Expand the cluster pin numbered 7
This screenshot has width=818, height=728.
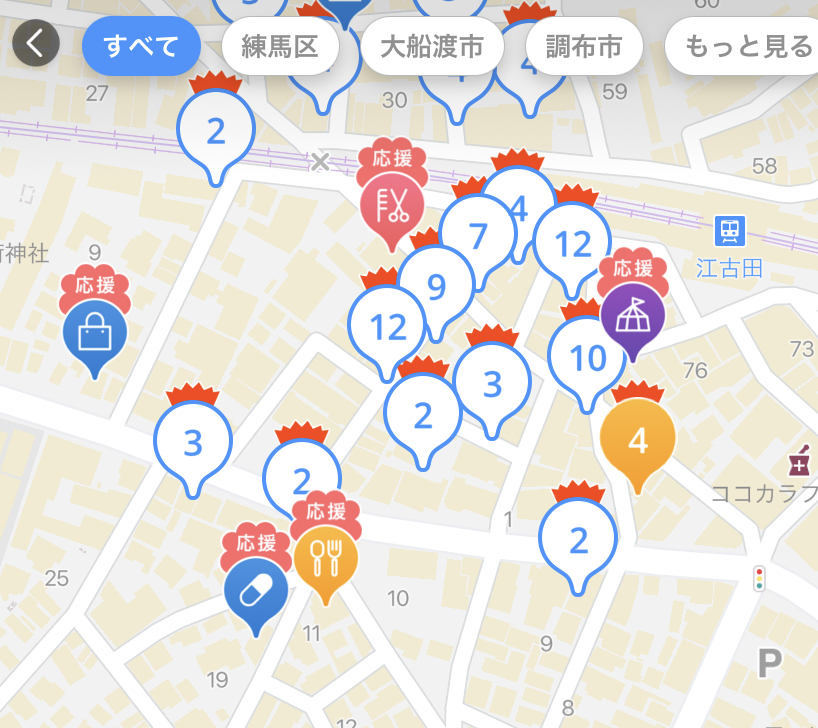coord(477,237)
